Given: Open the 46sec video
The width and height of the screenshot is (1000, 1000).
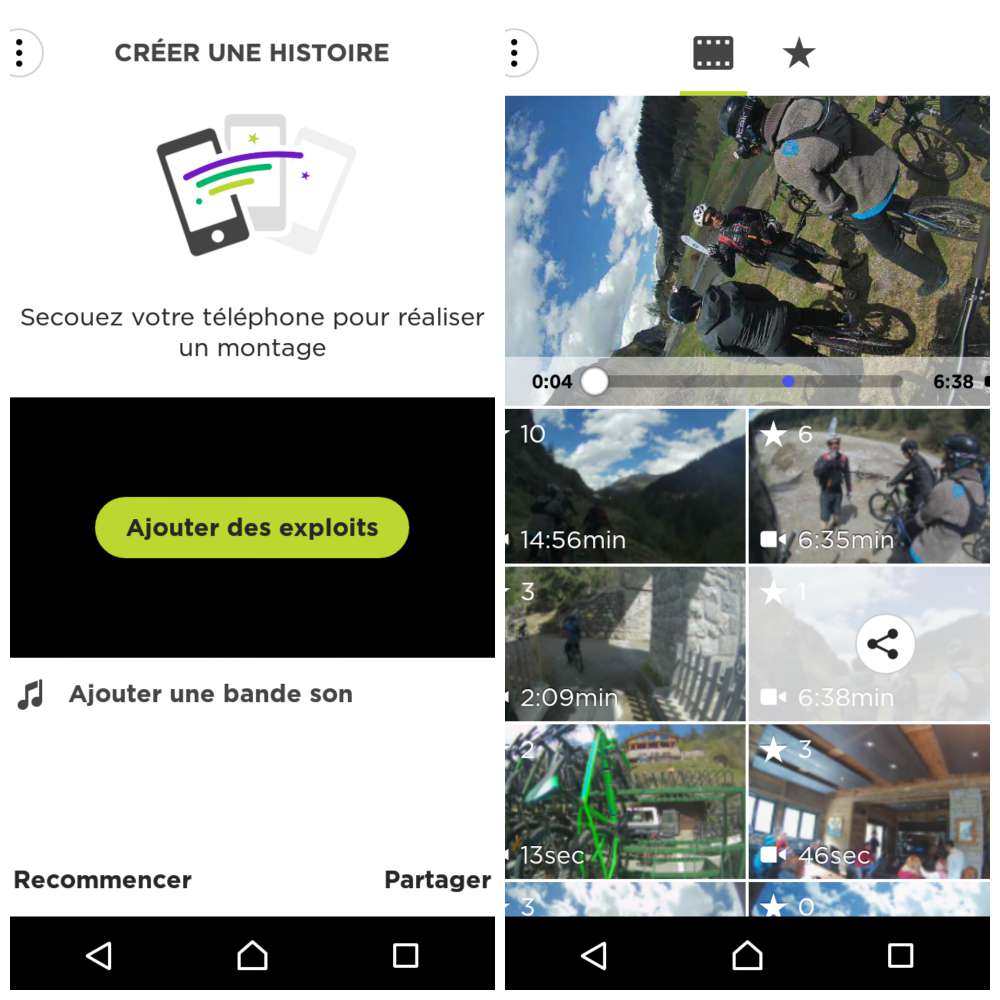Looking at the screenshot, I should click(x=868, y=801).
